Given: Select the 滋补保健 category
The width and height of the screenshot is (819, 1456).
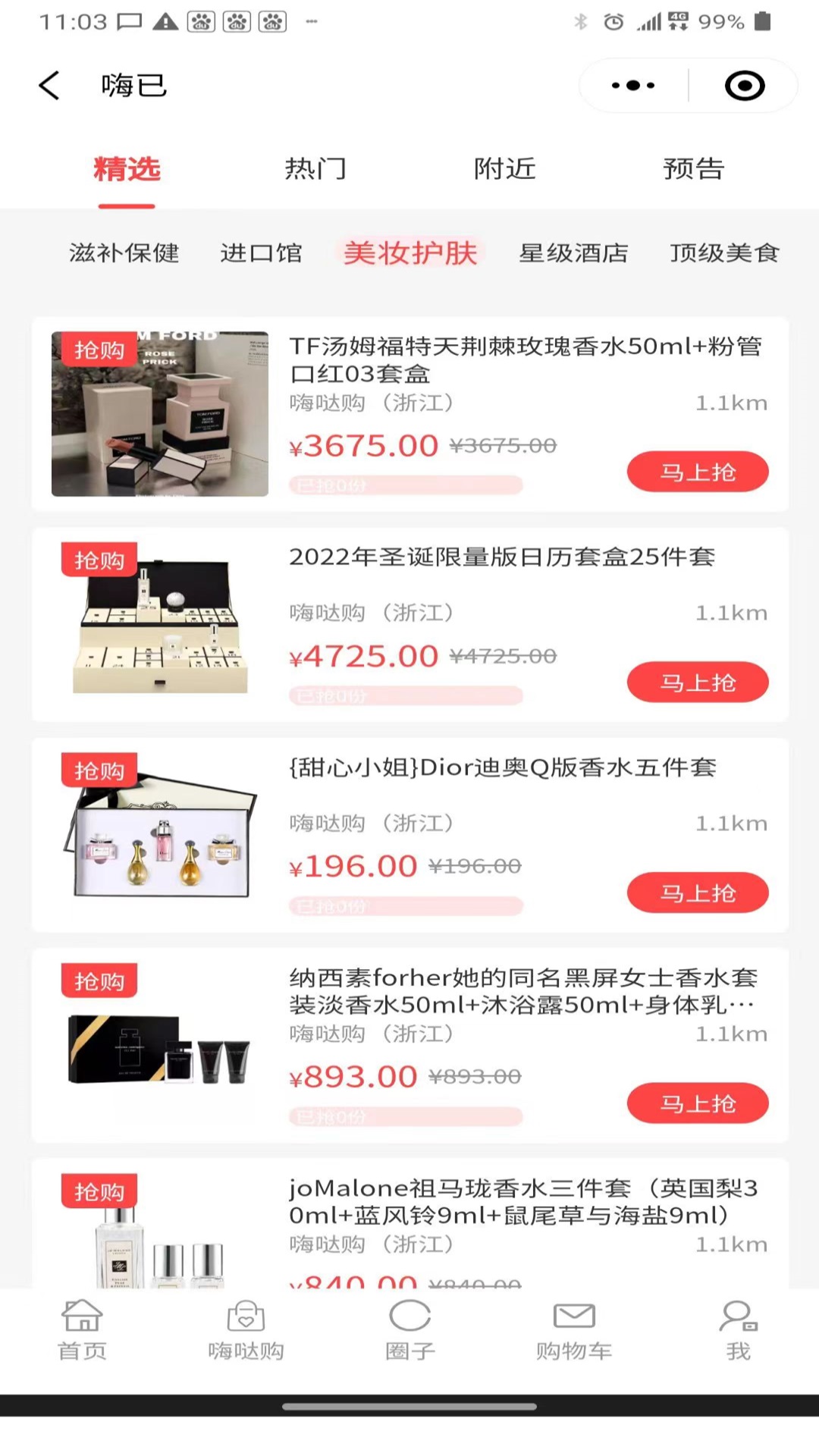Looking at the screenshot, I should 124,253.
